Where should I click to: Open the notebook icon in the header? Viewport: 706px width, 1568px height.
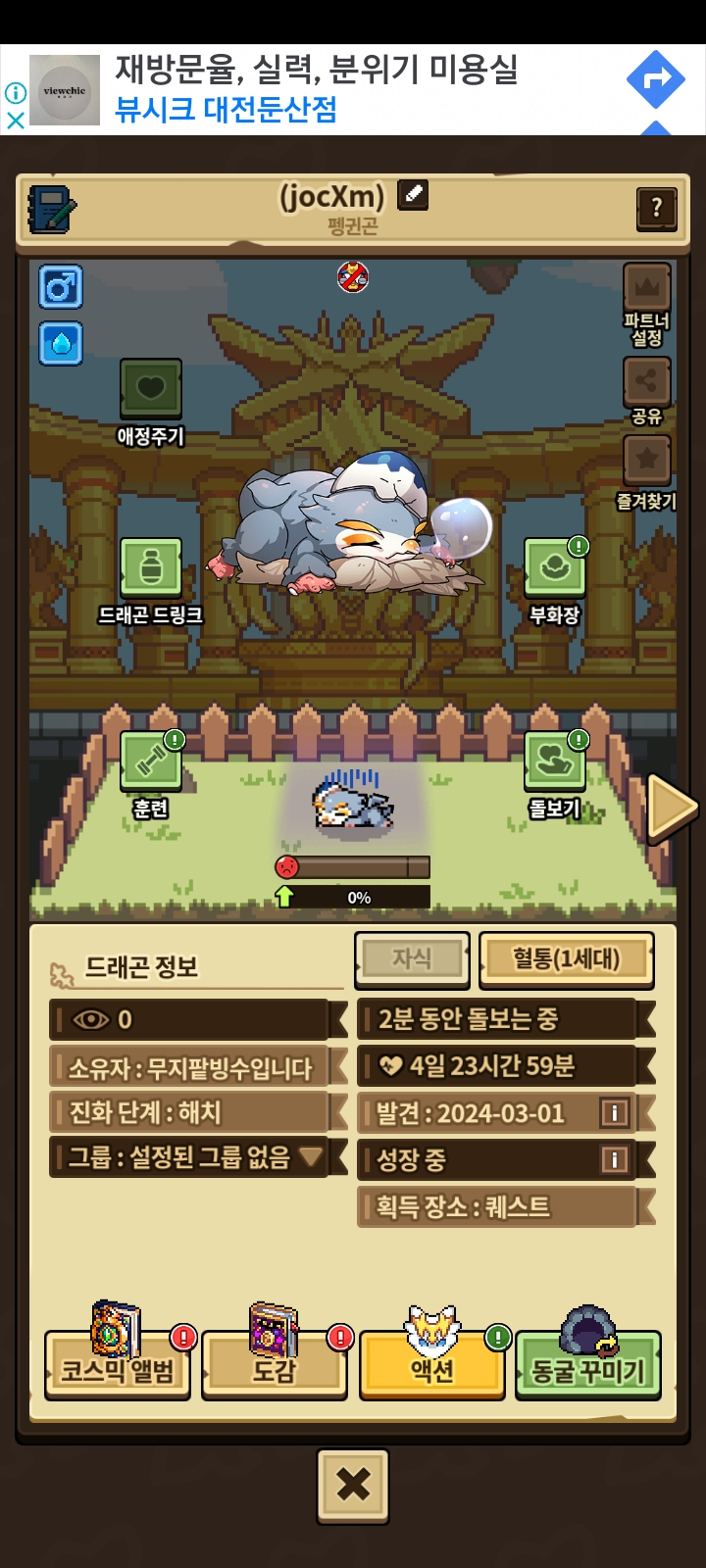[51, 208]
